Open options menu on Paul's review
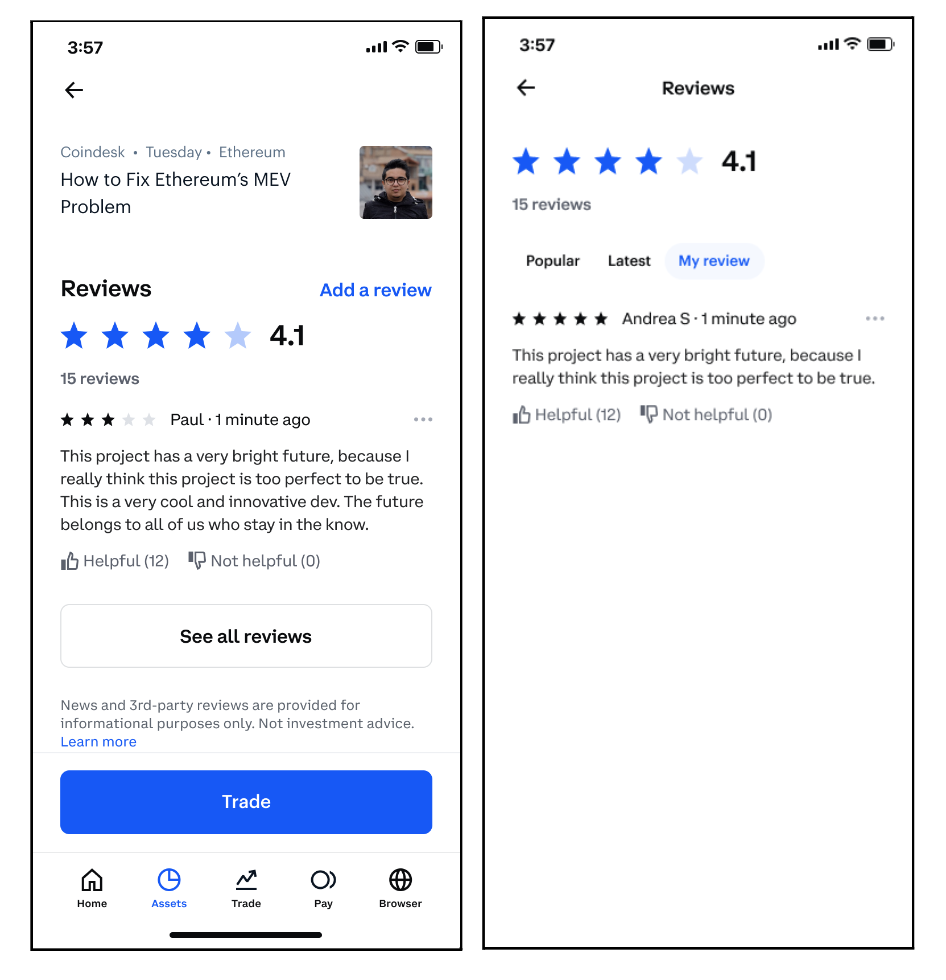This screenshot has height=980, width=946. (x=423, y=420)
